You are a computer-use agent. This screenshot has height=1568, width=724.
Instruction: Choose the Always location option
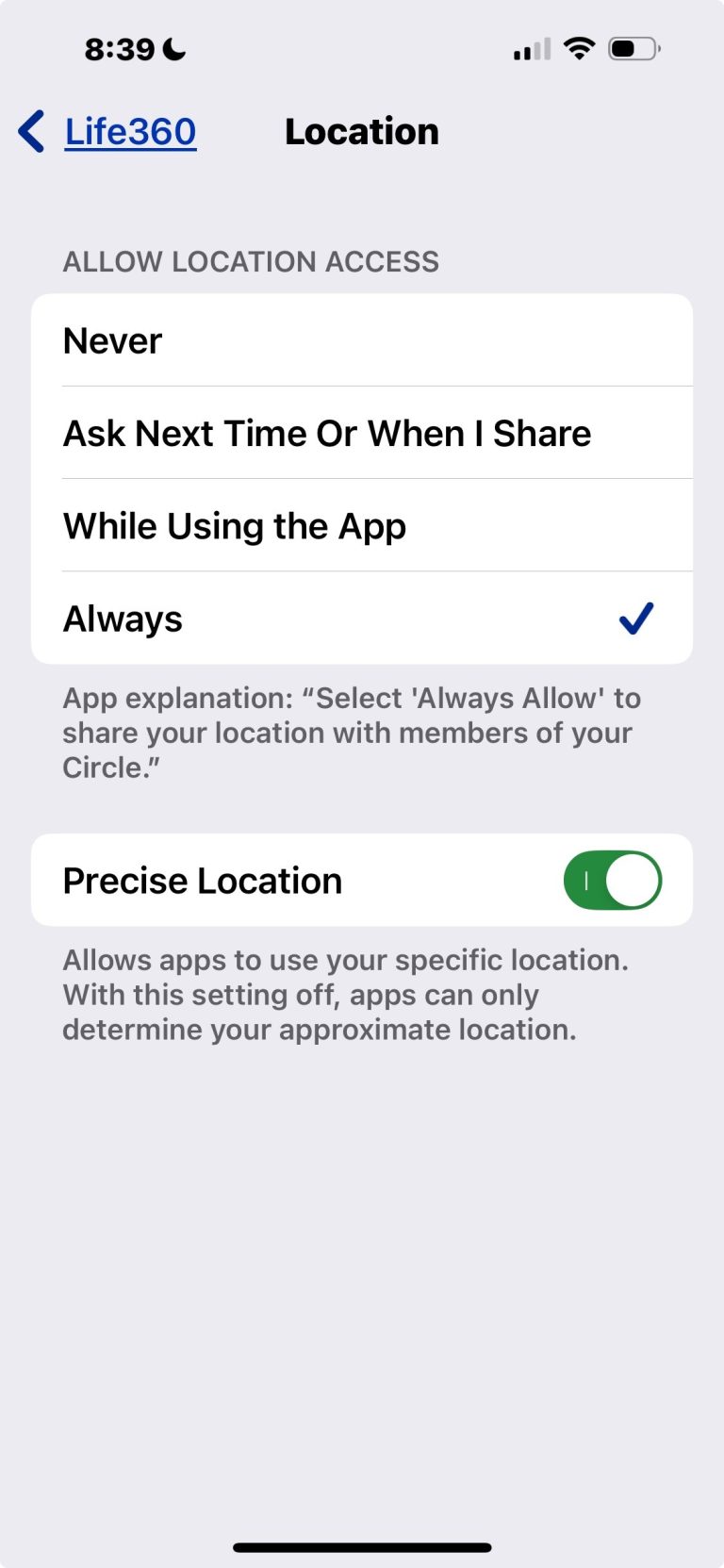click(x=362, y=619)
